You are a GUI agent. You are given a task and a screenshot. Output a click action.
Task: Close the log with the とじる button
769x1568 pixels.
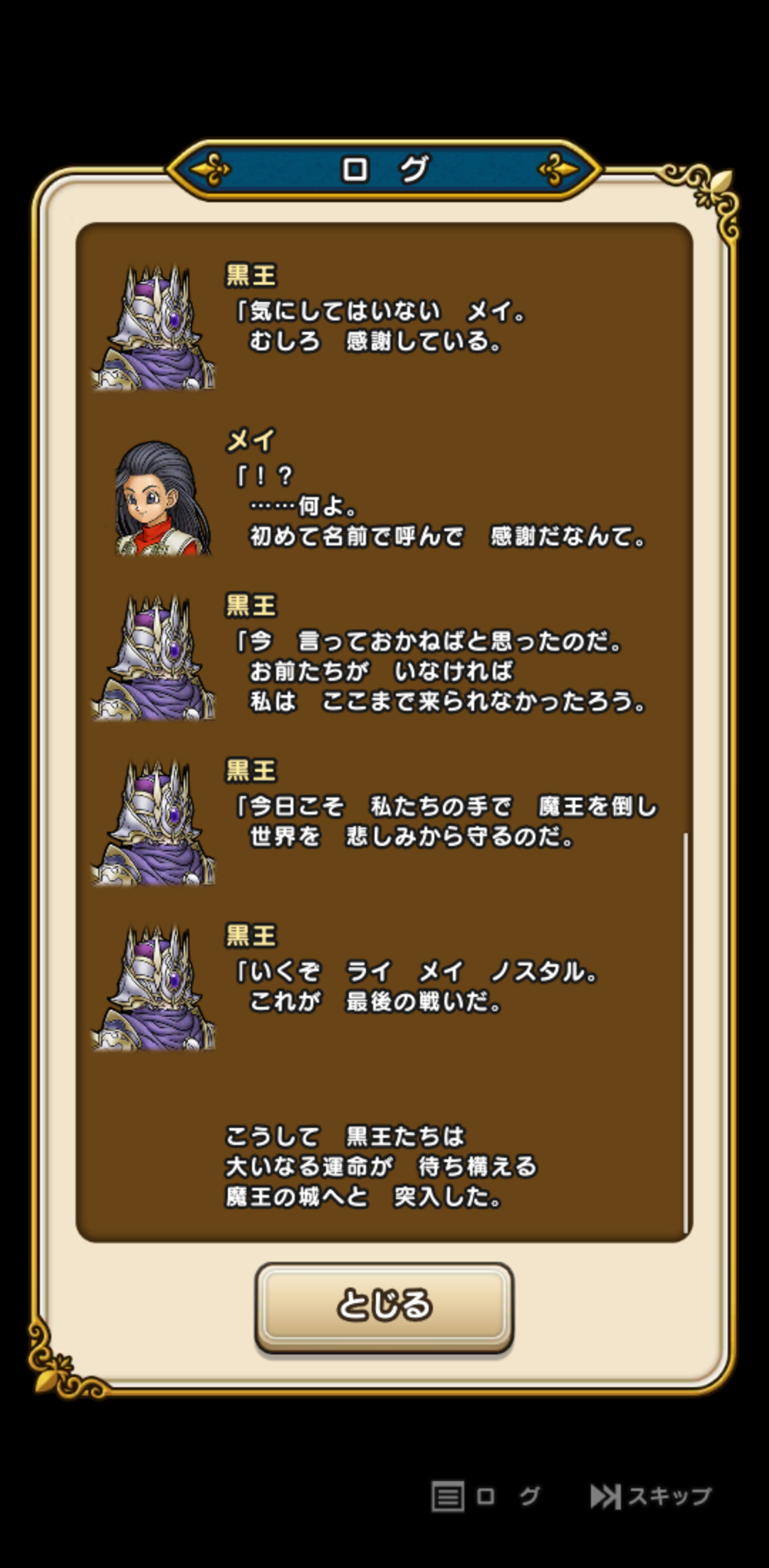[x=384, y=1306]
